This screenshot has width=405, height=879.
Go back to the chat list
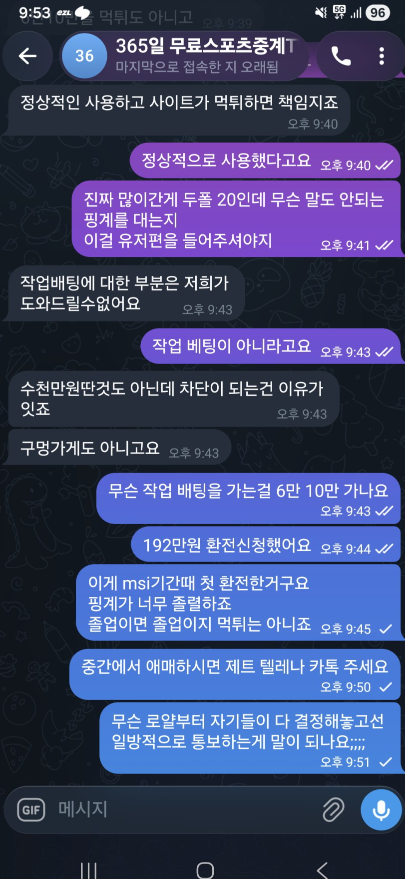[27, 55]
